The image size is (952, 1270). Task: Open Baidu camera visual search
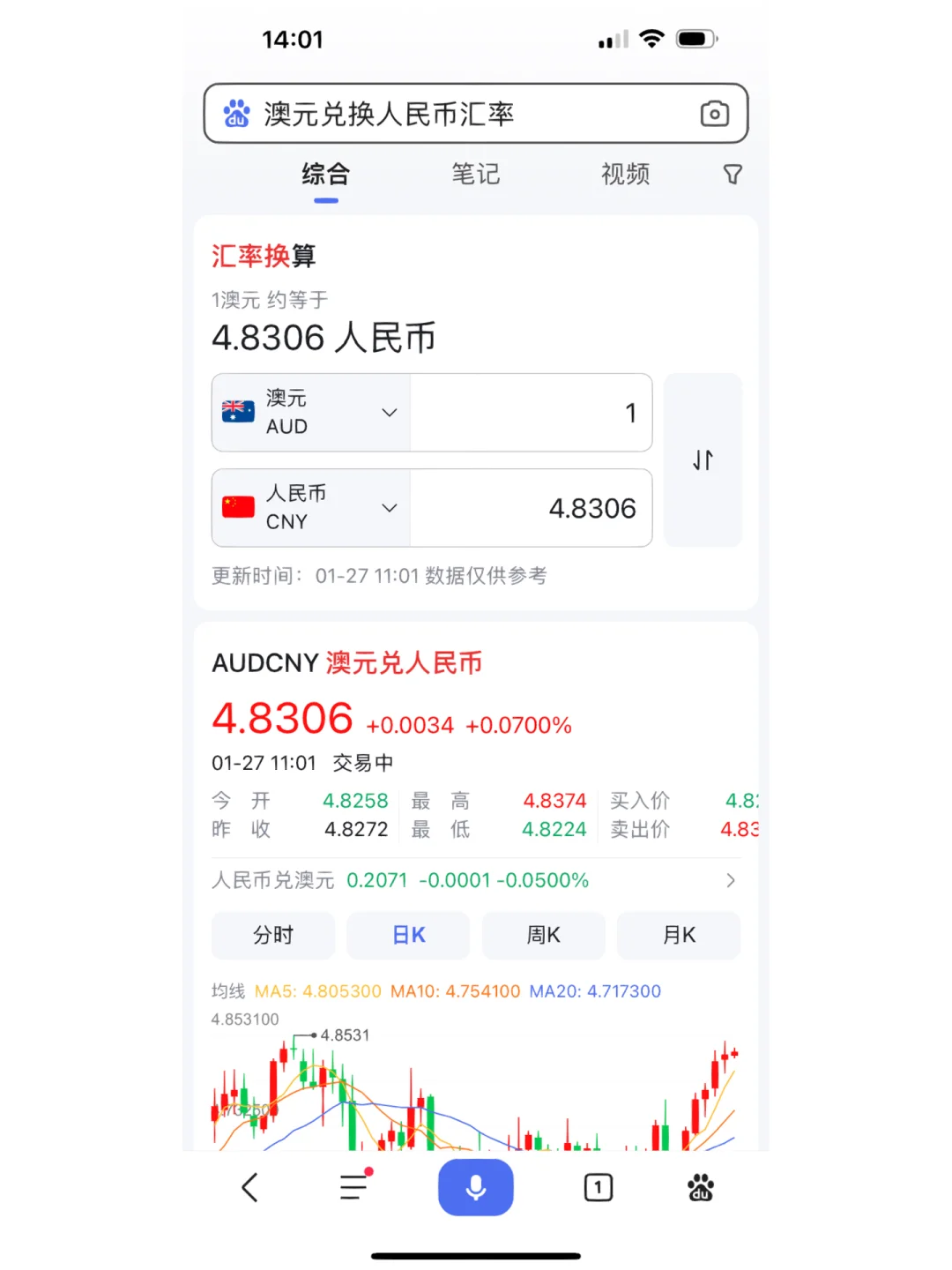tap(714, 114)
